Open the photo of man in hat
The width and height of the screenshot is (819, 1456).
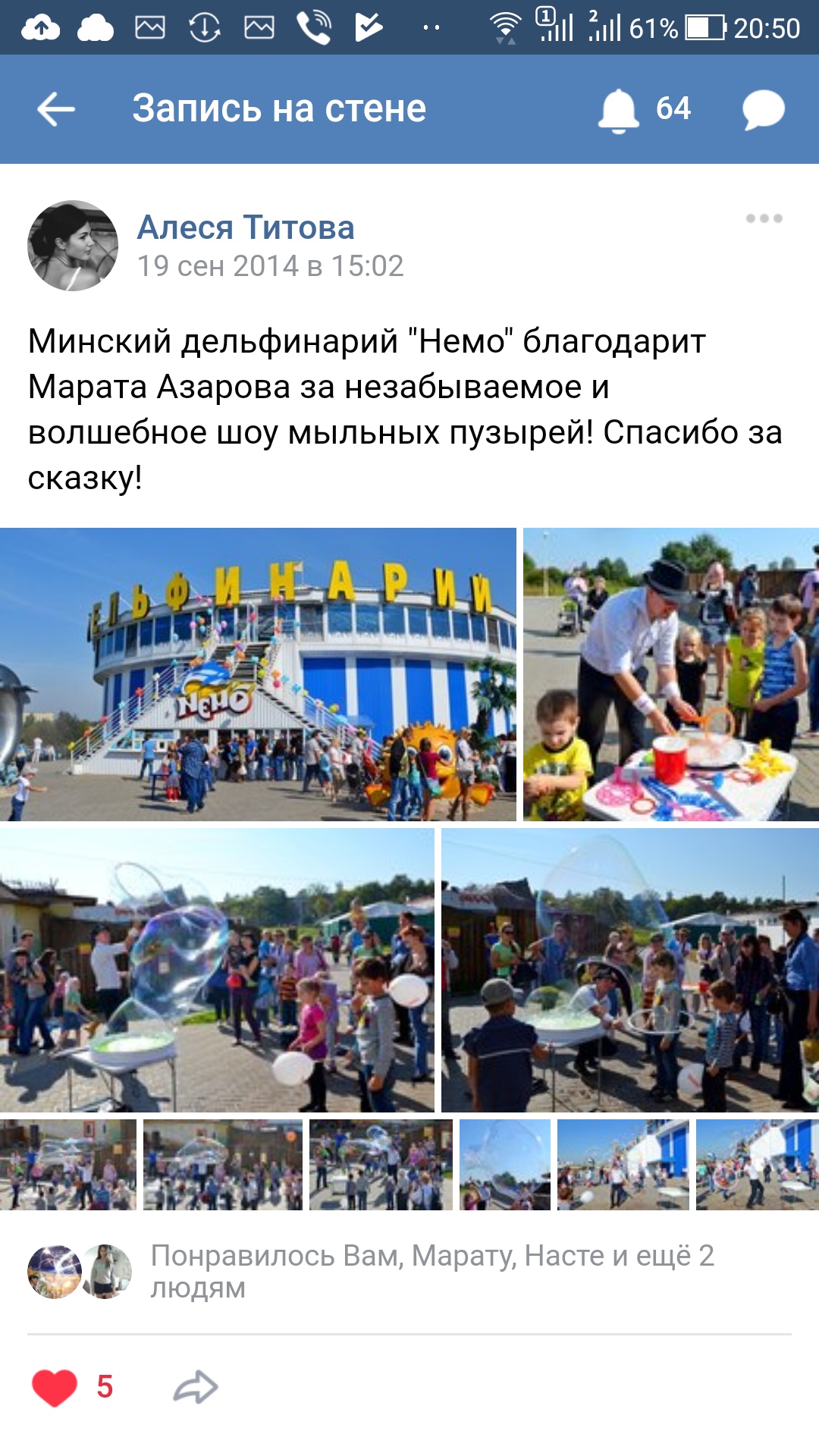(671, 674)
